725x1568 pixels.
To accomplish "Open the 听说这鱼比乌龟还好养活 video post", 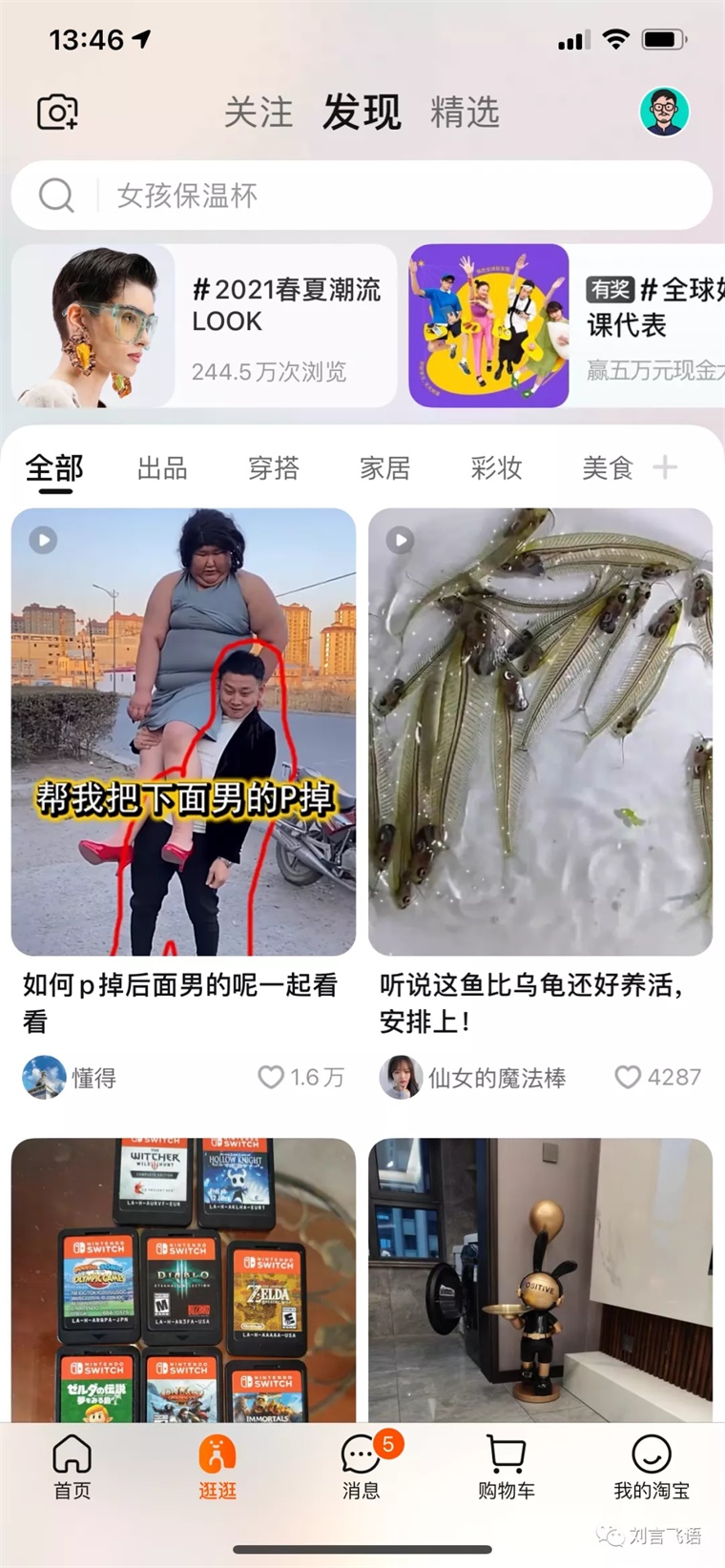I will [x=540, y=732].
